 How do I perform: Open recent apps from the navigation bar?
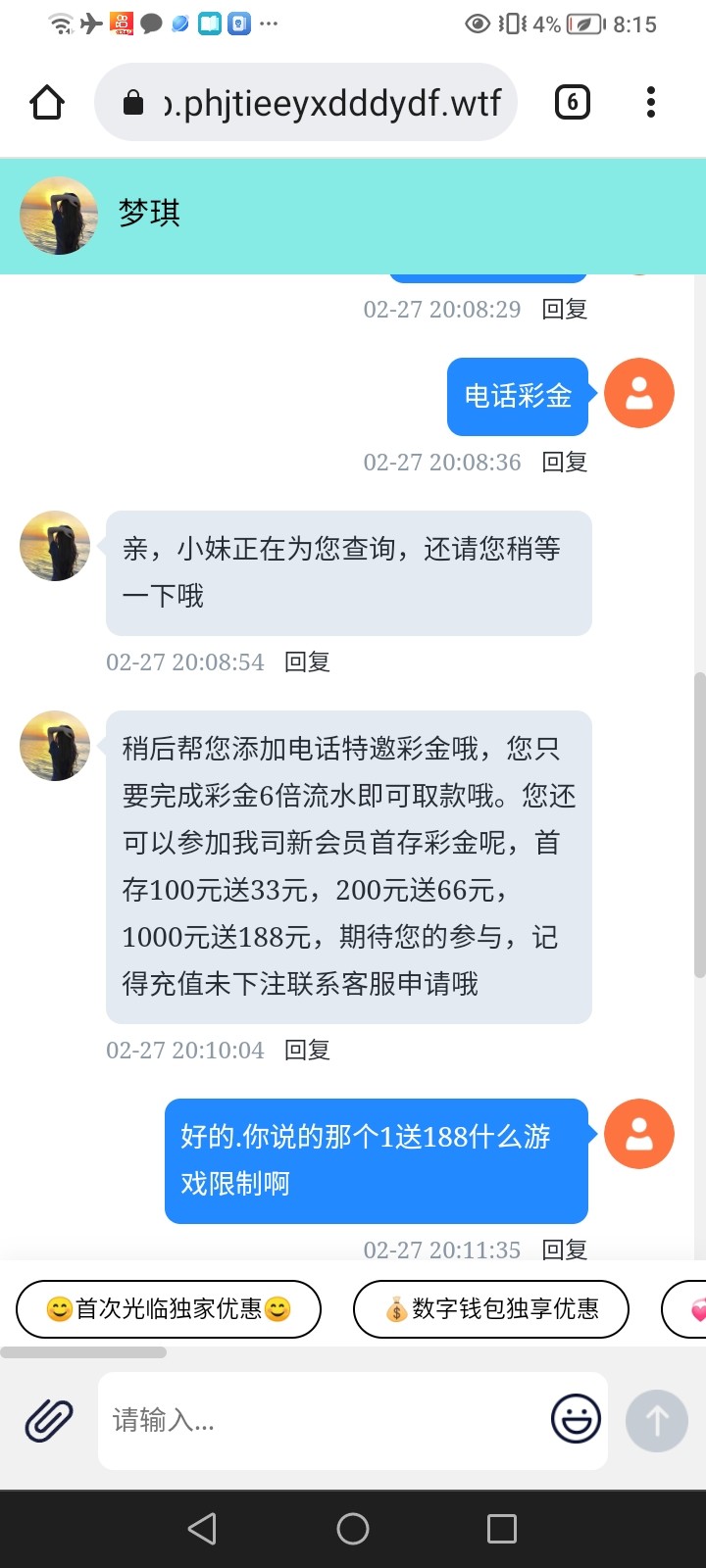[x=502, y=1529]
